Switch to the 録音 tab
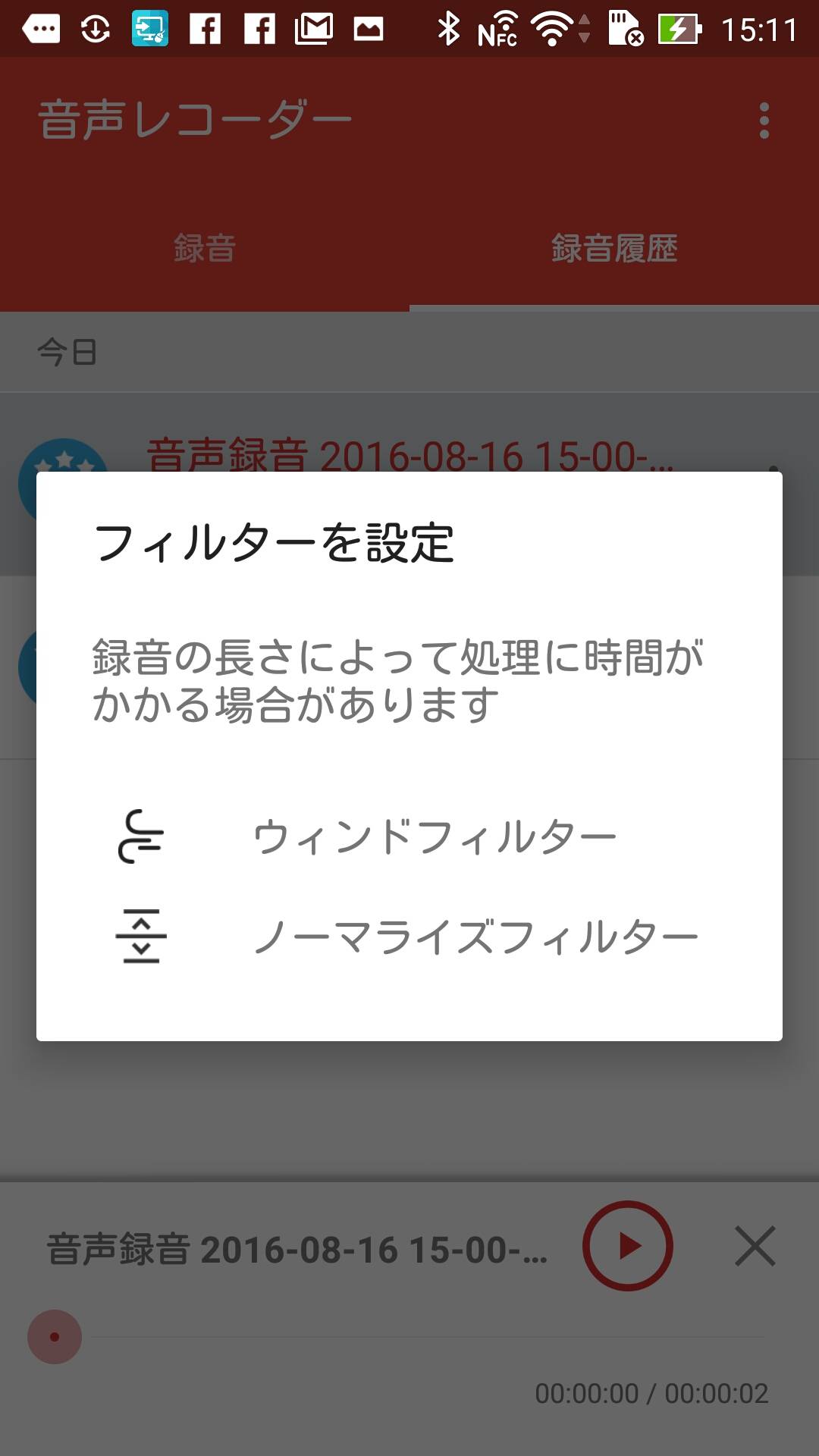Screen dimensions: 819x1456 [205, 249]
